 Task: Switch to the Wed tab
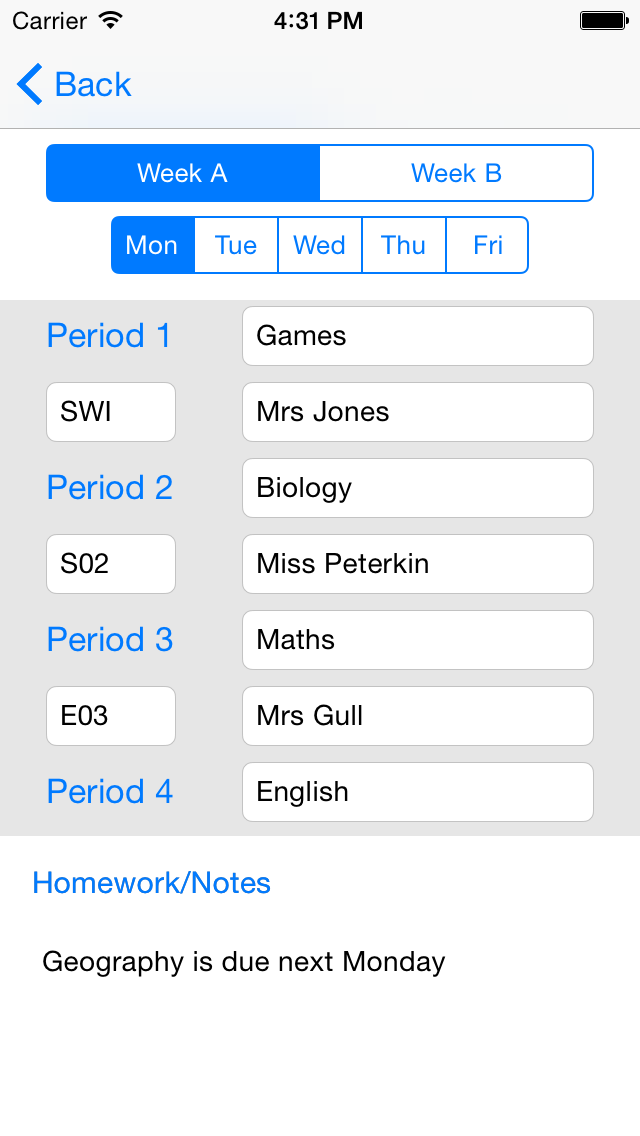tap(320, 245)
